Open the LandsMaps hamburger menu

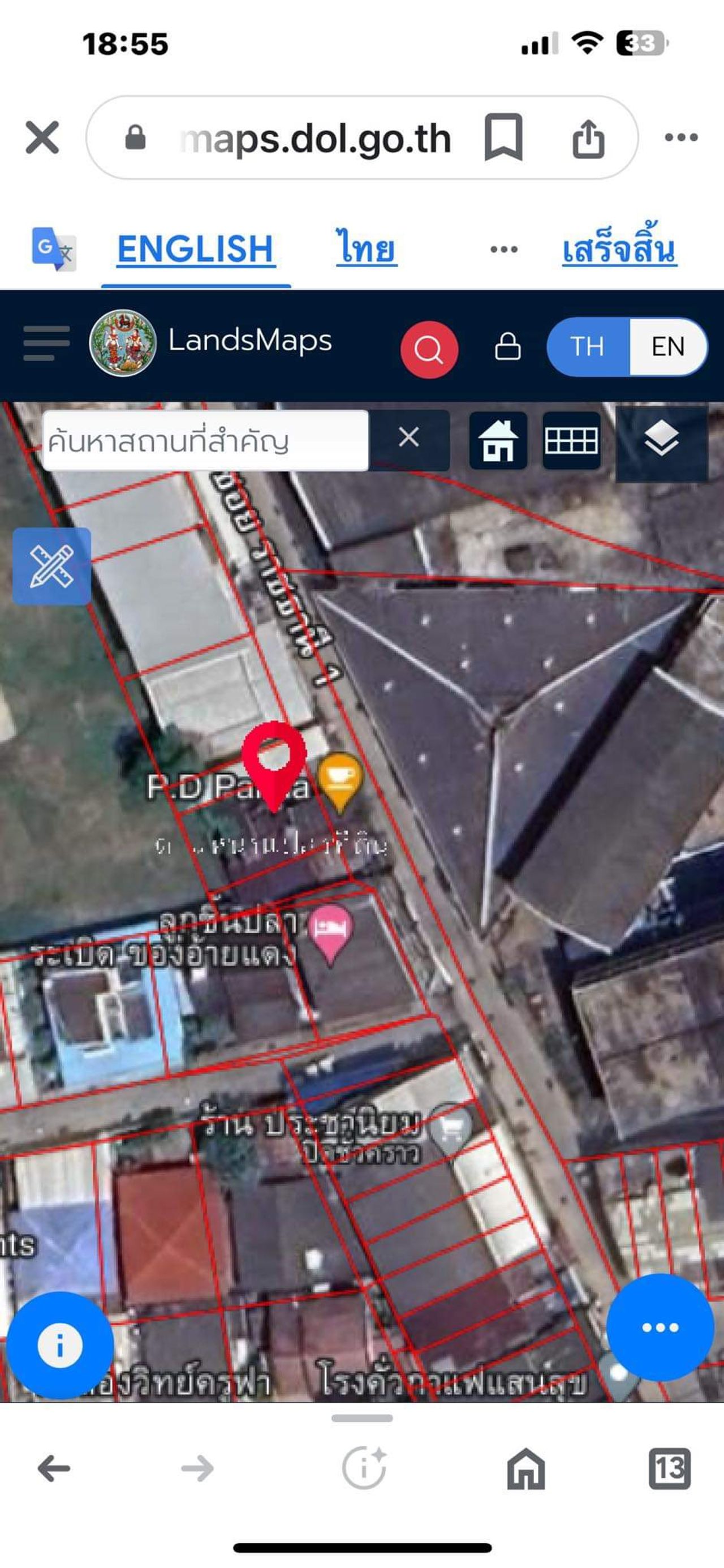[46, 343]
